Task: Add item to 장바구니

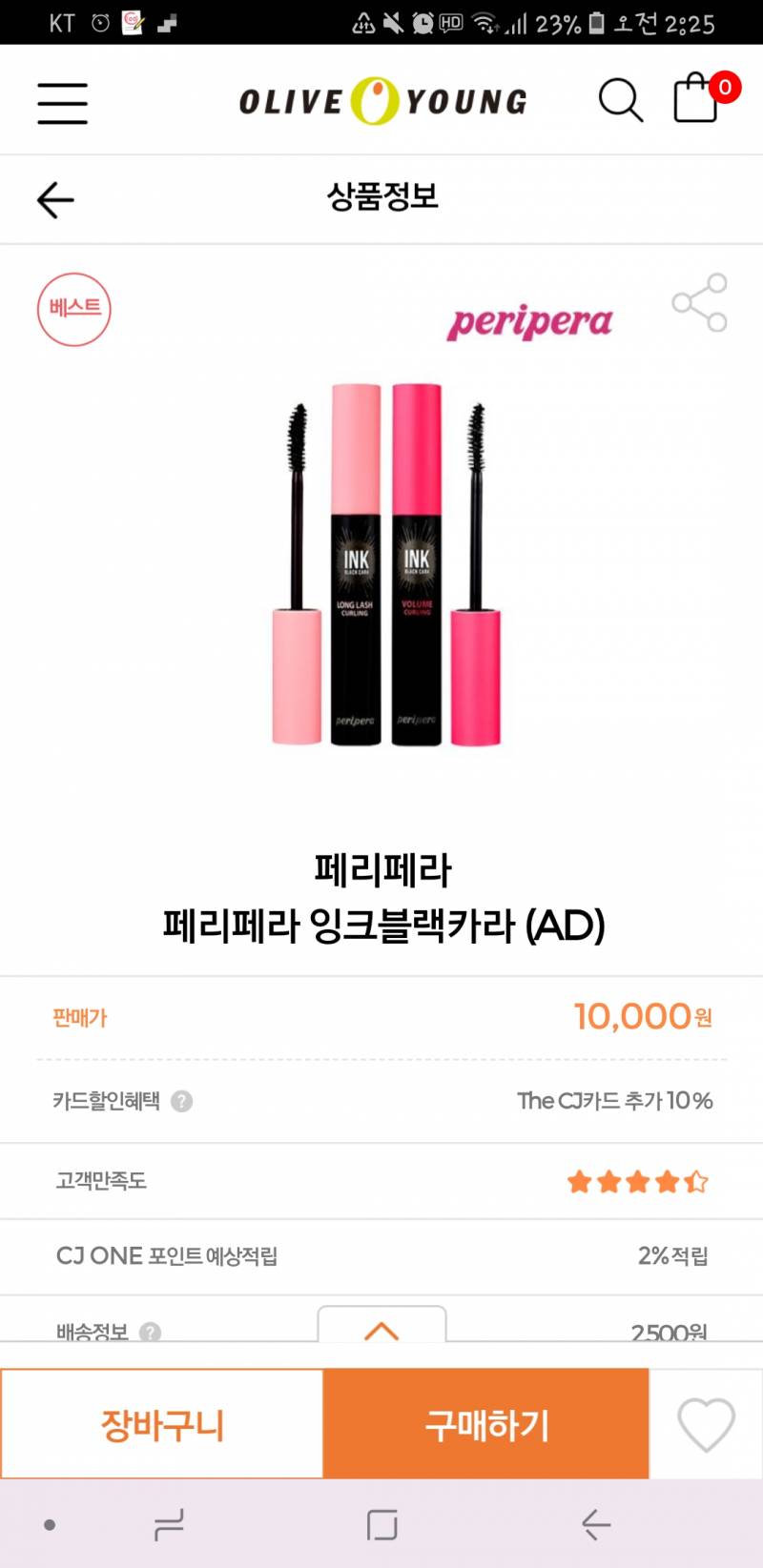Action: click(x=162, y=1425)
